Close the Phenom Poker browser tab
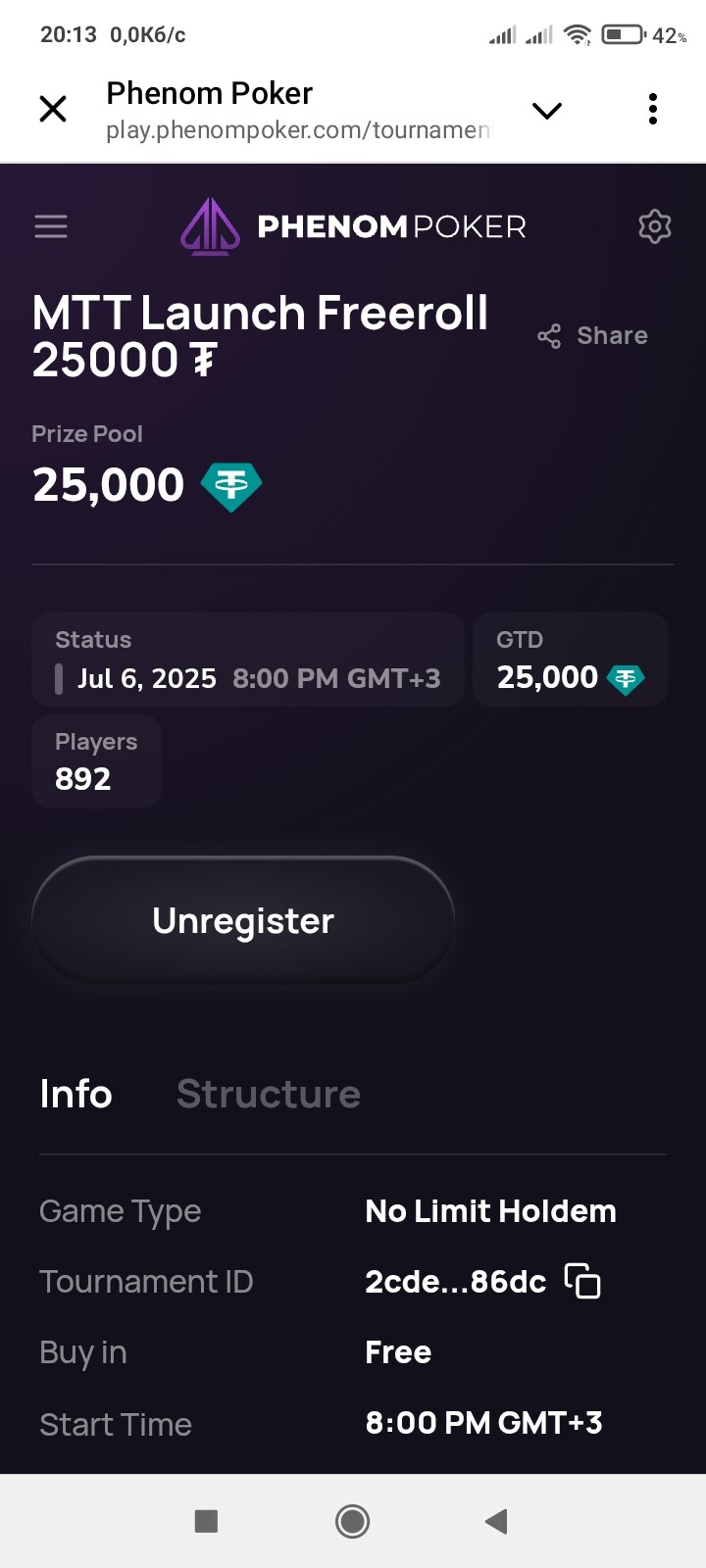 pos(53,109)
